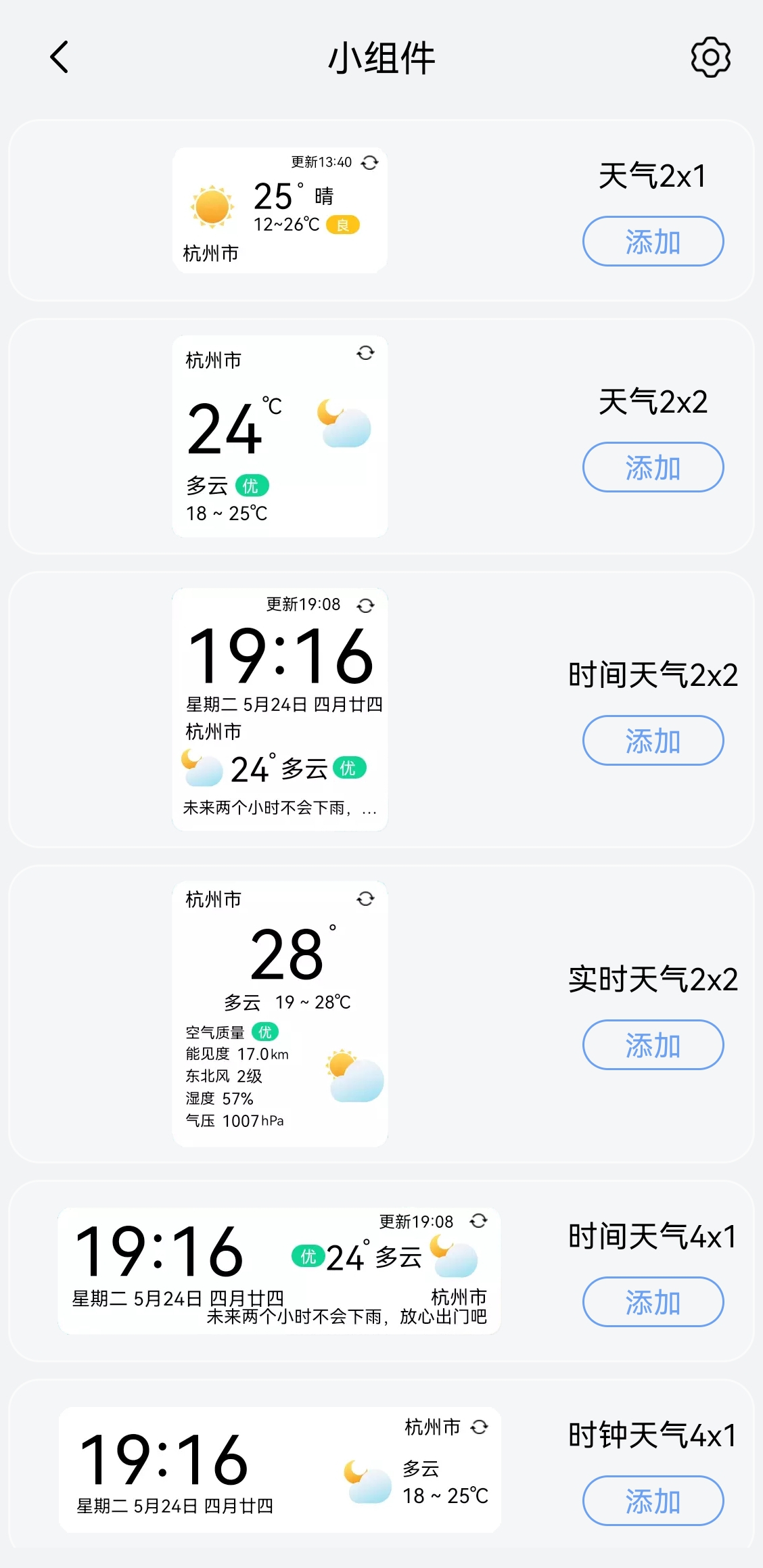Screen dimensions: 763x1568
Task: Tap 添加 for 时间天气2x2 widget
Action: coord(653,741)
